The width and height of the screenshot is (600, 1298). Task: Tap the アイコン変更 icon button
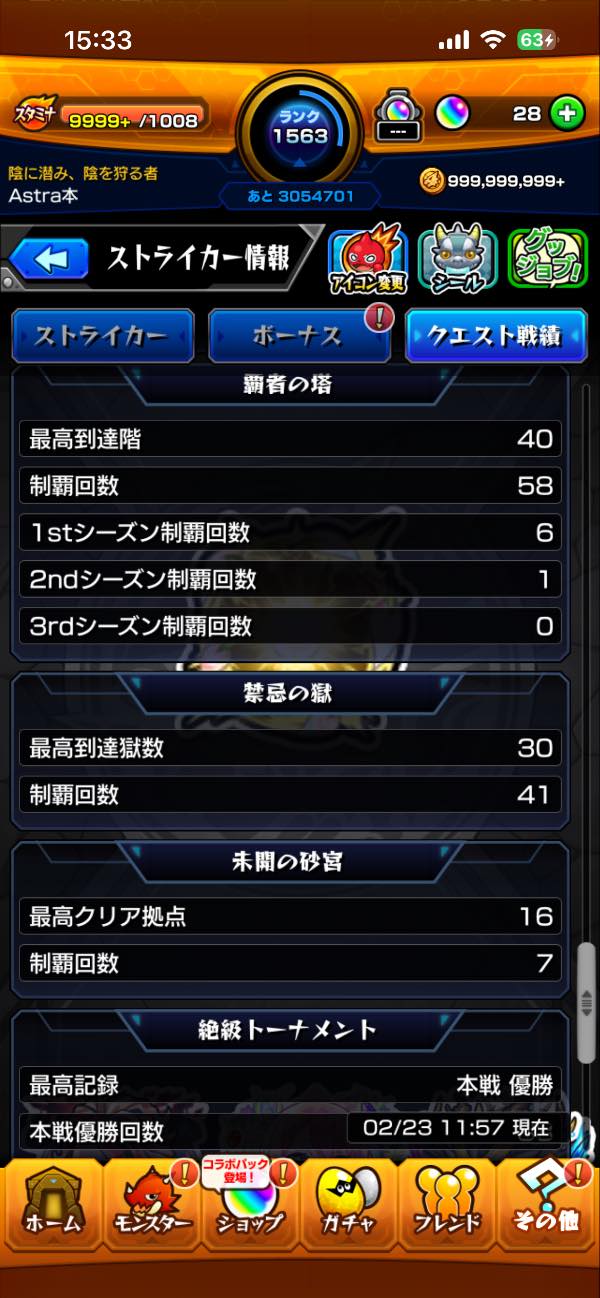(367, 261)
